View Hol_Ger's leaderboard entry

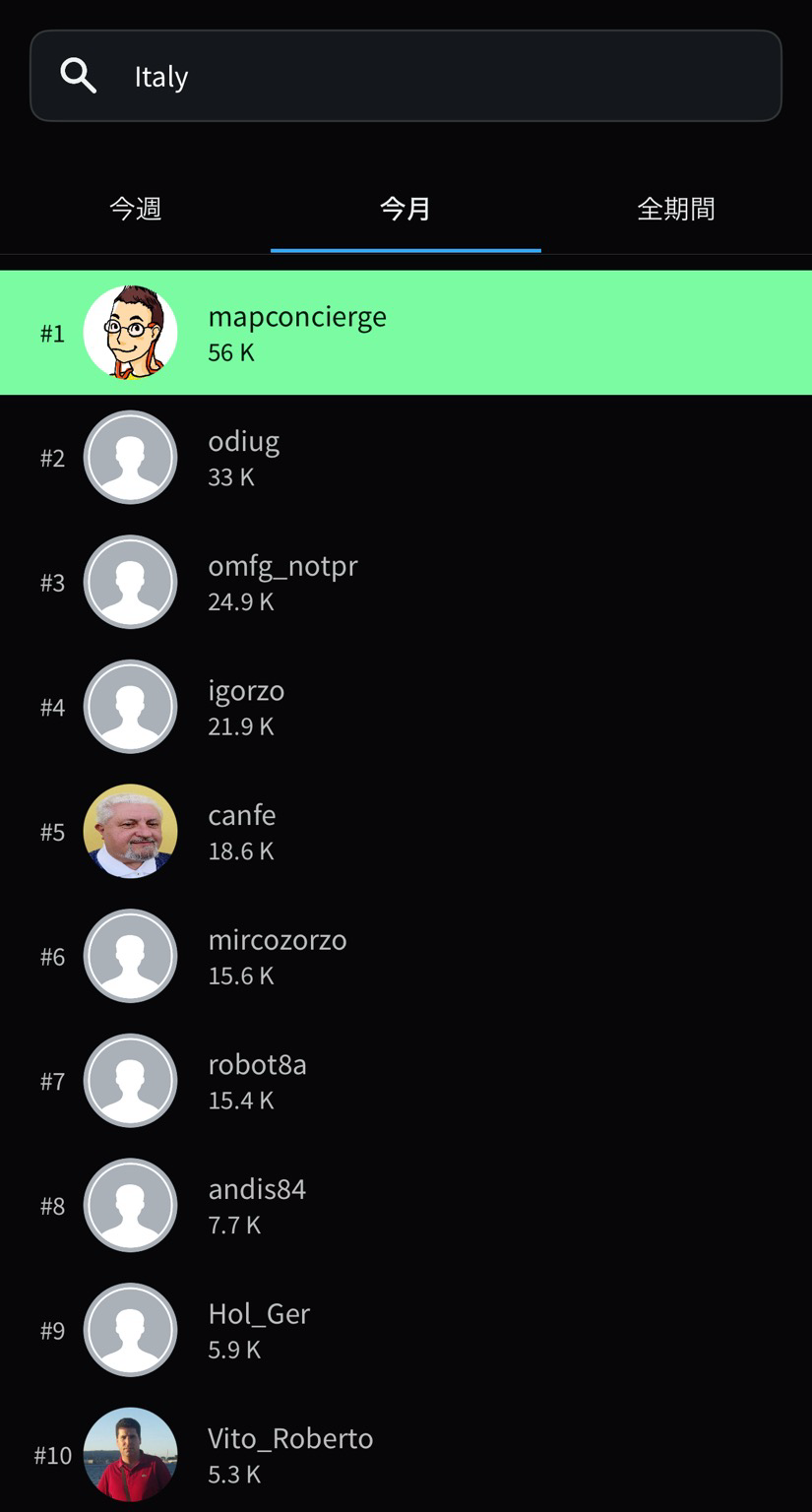(x=406, y=1330)
